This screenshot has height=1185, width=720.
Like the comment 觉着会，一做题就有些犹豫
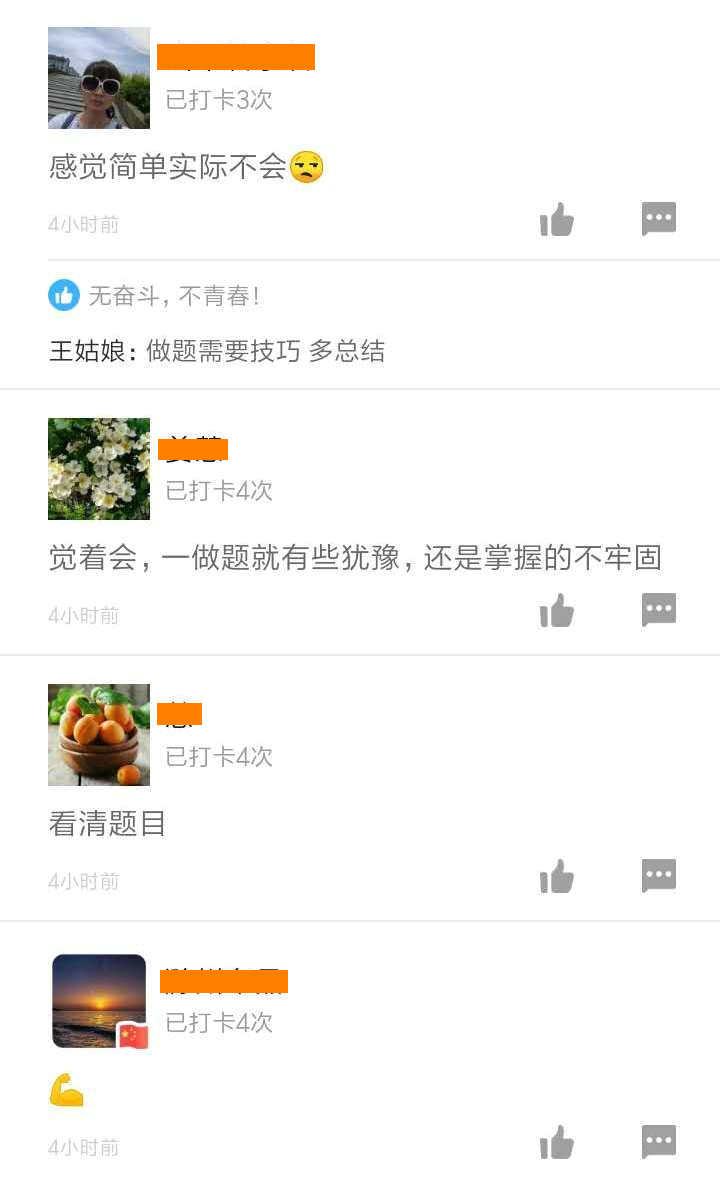point(557,611)
